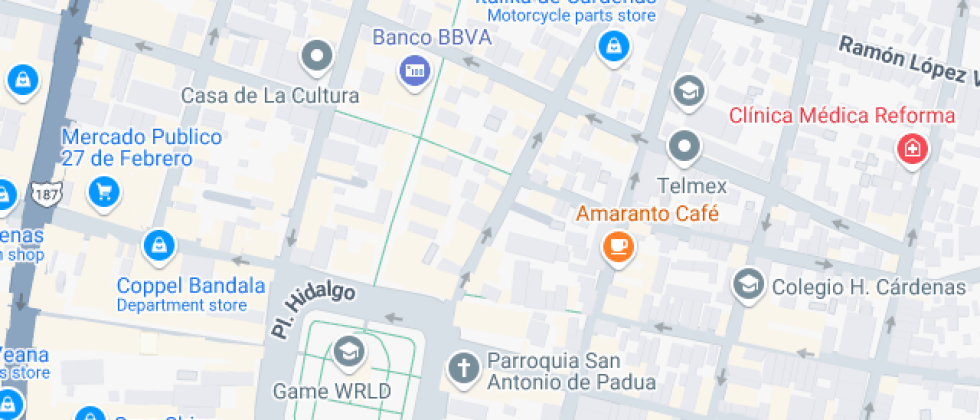Select the Casa de La Cultura marker
Image resolution: width=980 pixels, height=420 pixels.
click(317, 56)
